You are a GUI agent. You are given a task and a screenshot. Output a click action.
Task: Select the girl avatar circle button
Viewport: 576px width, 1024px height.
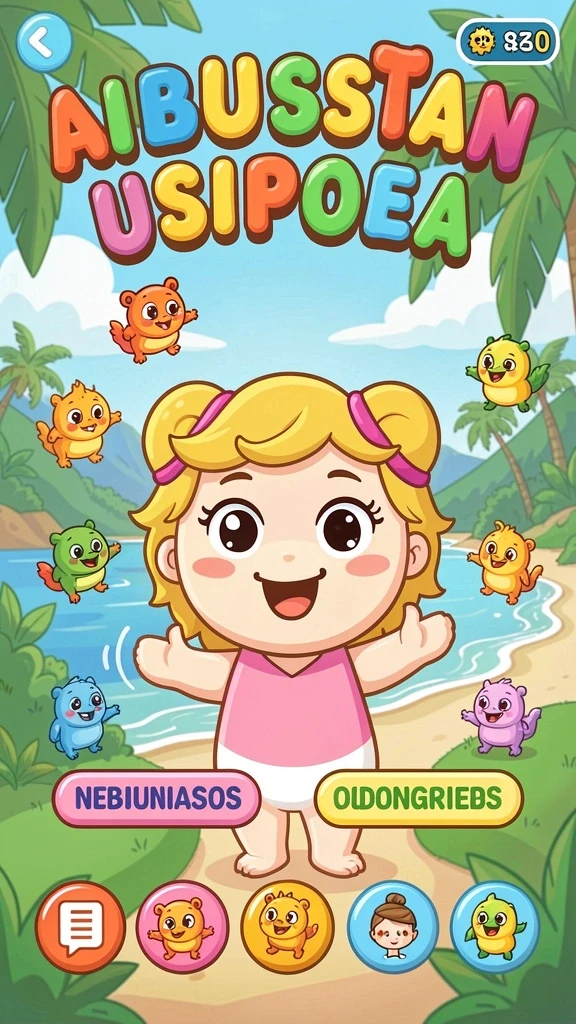[392, 927]
